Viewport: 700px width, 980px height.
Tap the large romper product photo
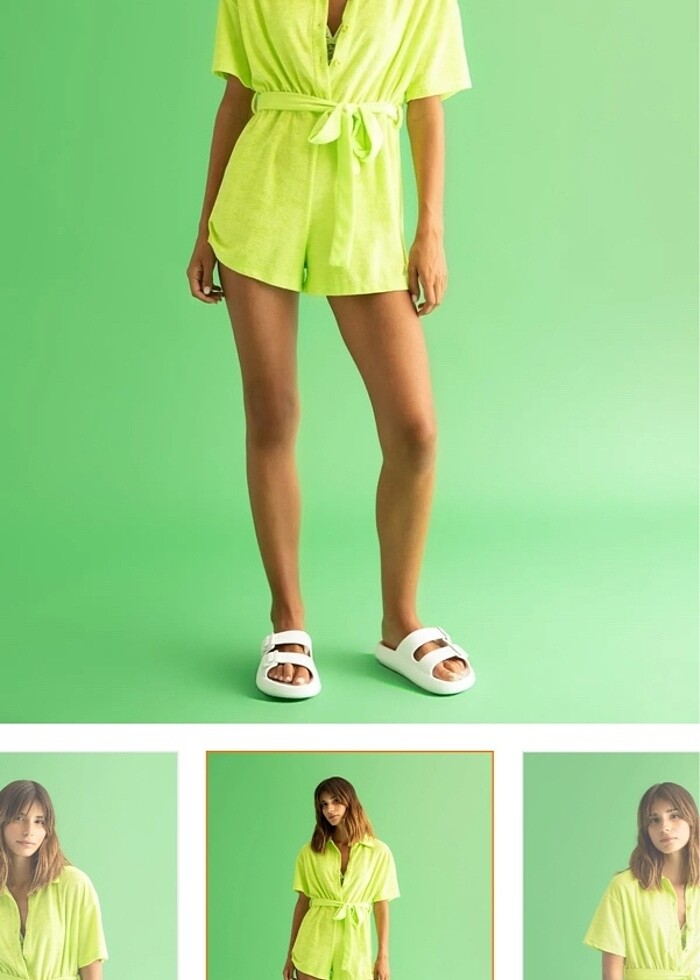click(350, 360)
